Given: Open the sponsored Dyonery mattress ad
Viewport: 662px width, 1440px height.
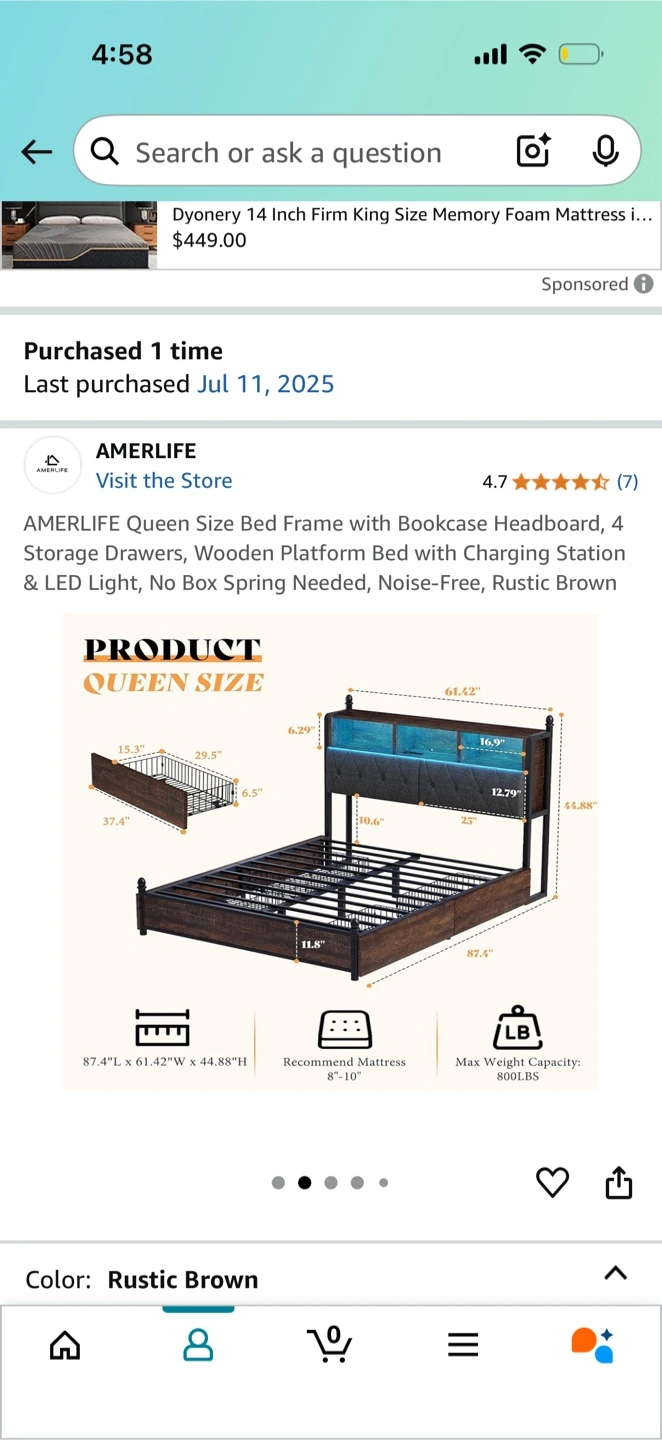Looking at the screenshot, I should pyautogui.click(x=330, y=235).
